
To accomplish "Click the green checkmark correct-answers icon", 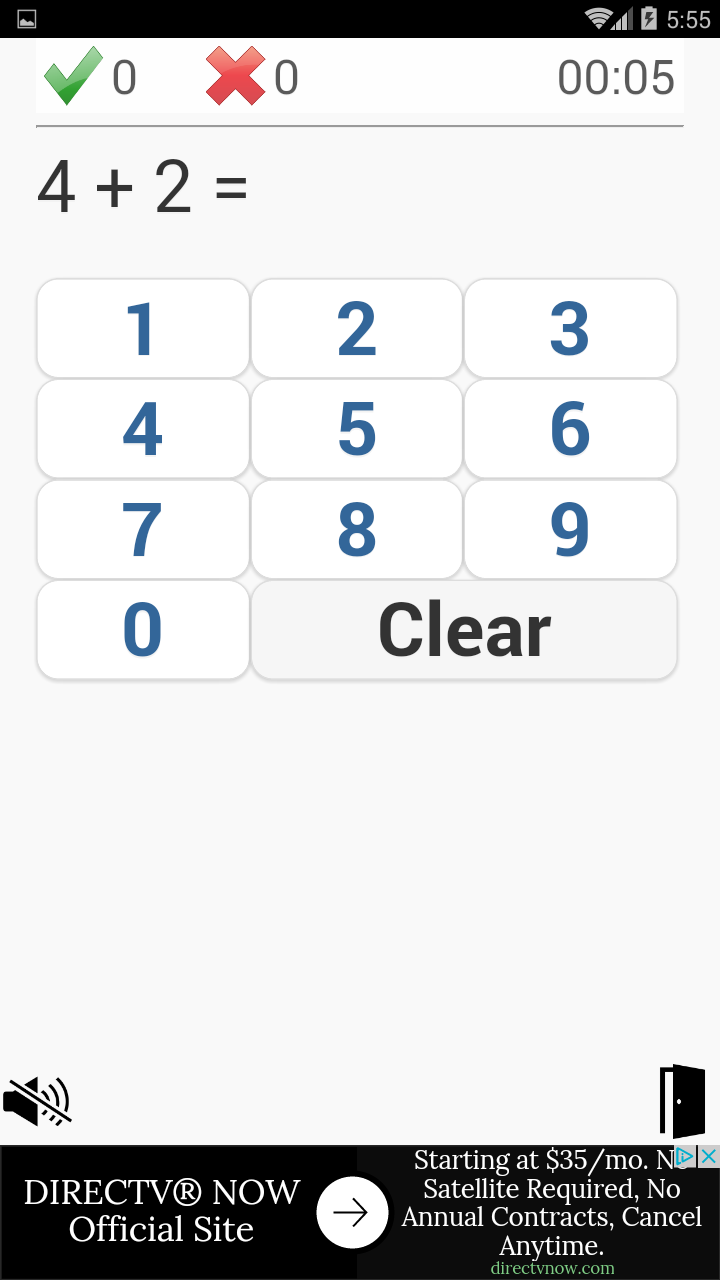I will tap(71, 76).
